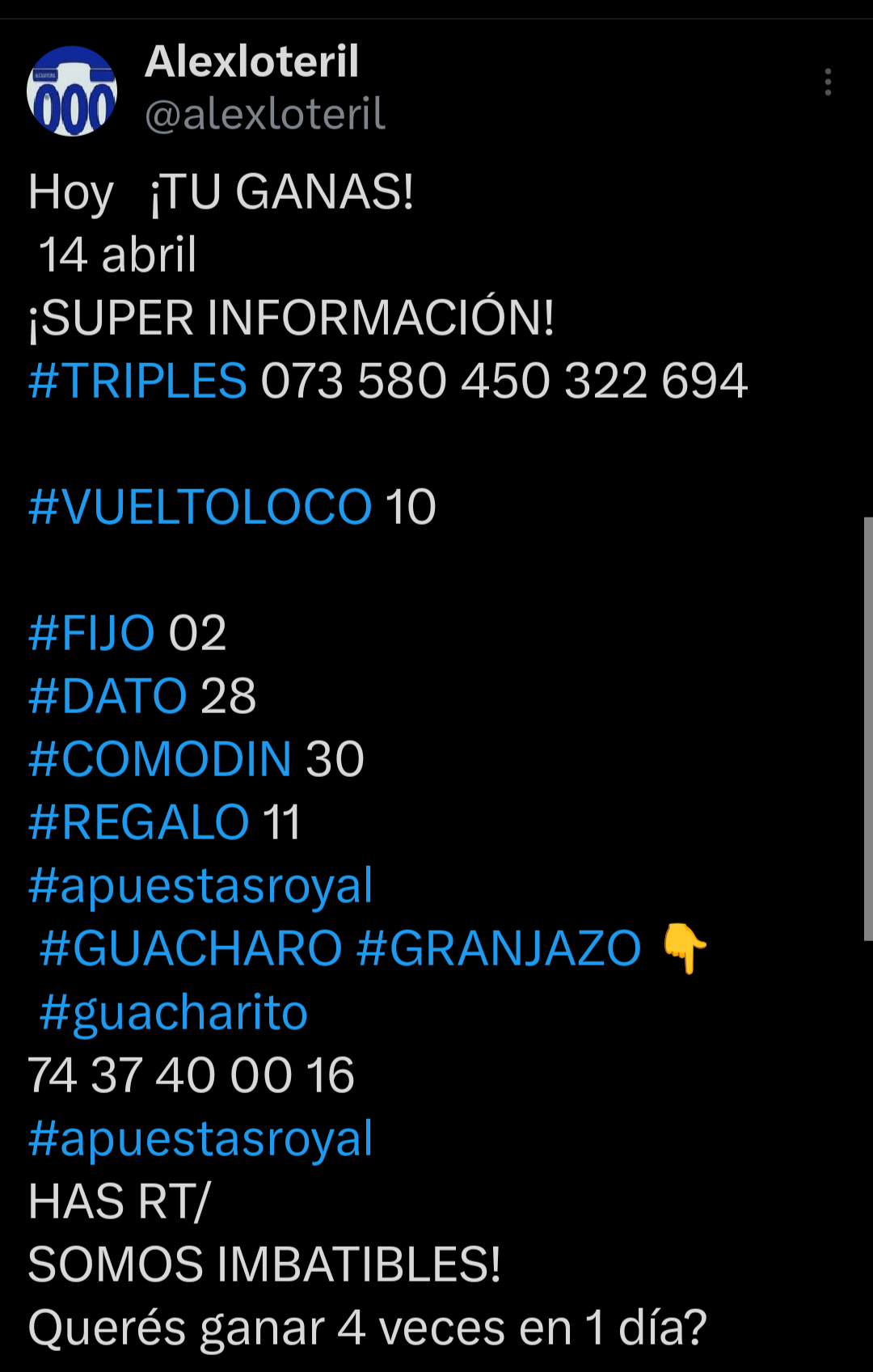Open the #COMODIN hashtag

(x=159, y=759)
